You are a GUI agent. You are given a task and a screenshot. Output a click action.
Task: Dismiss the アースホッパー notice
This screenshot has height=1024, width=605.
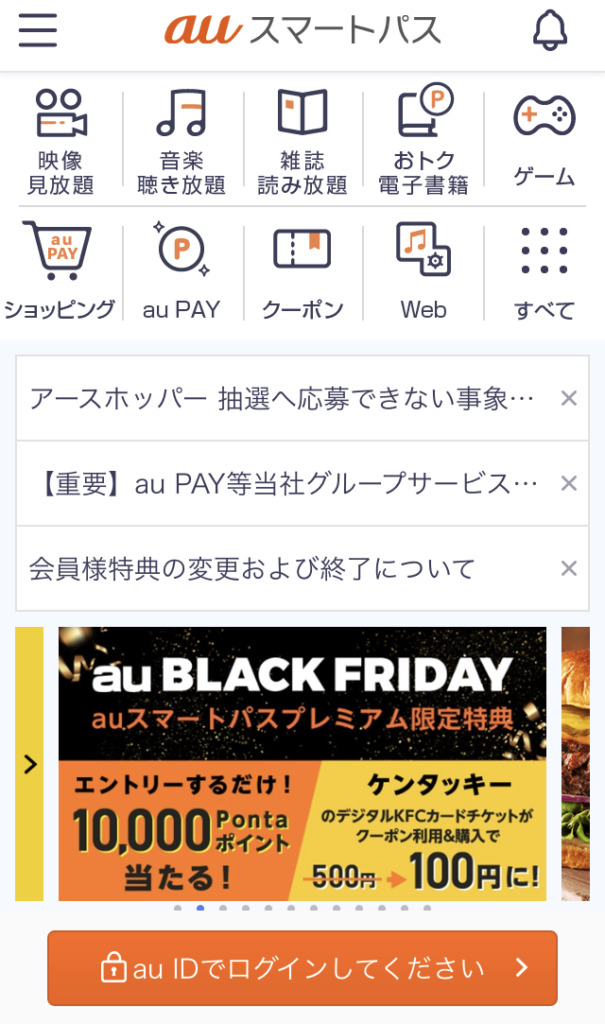click(x=569, y=399)
